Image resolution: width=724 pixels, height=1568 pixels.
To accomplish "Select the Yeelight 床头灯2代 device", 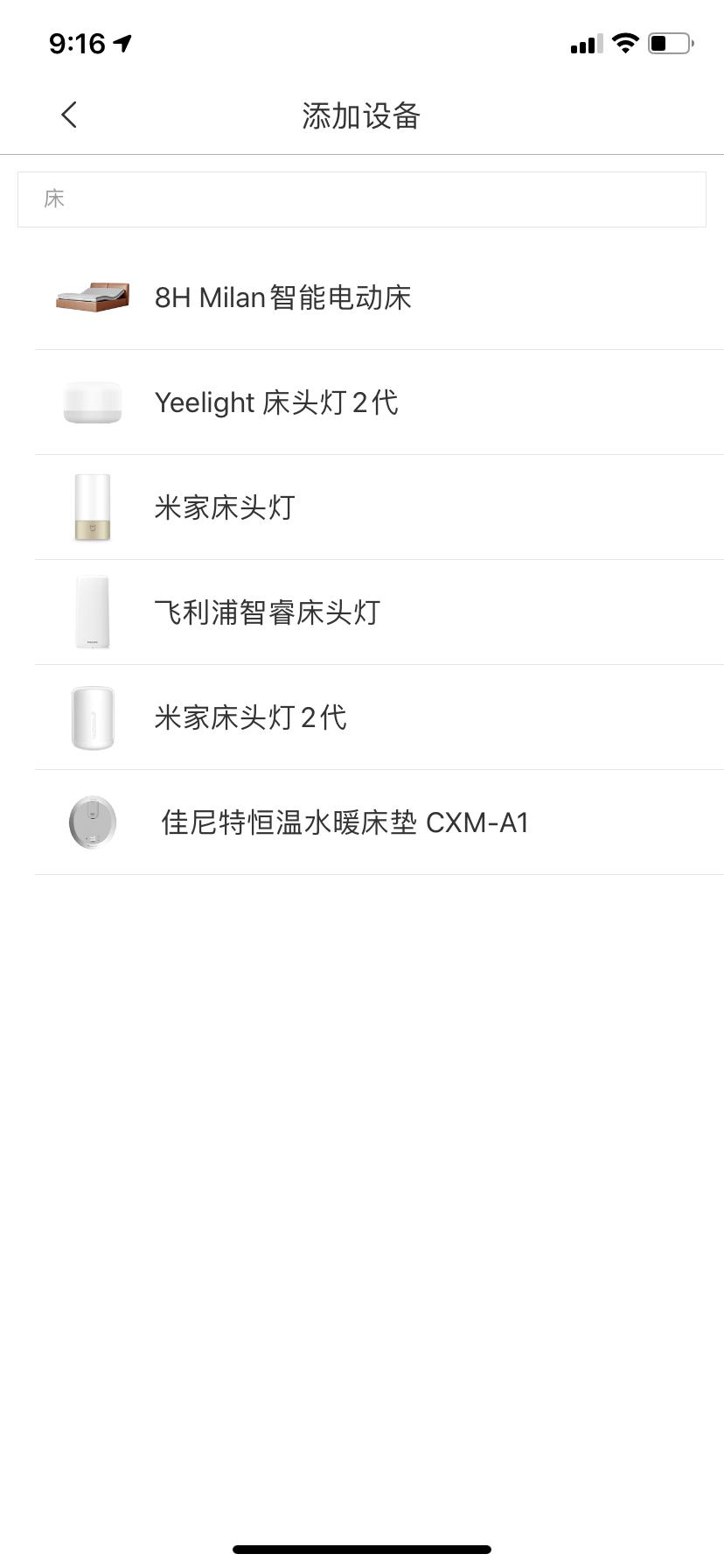I will pos(276,402).
